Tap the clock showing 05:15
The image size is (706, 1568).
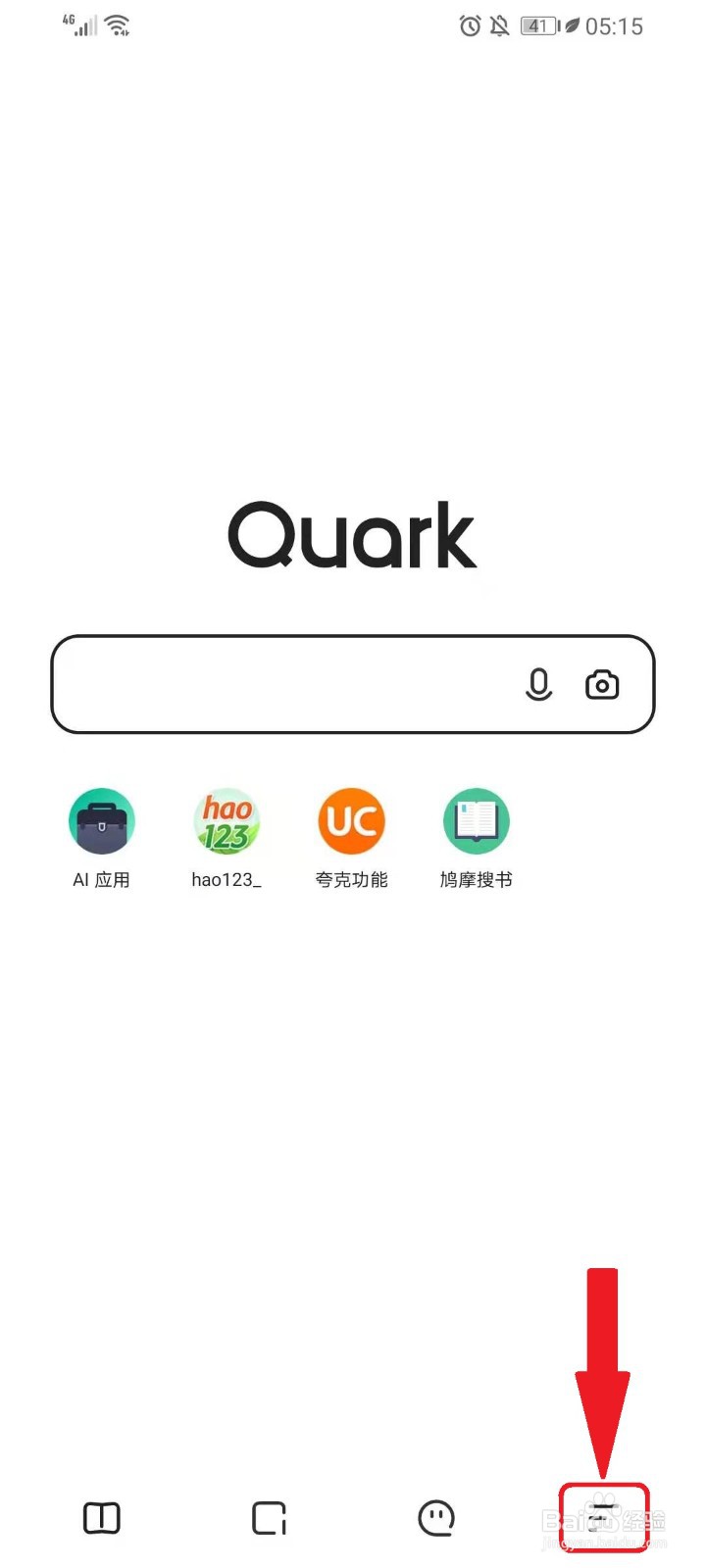pyautogui.click(x=617, y=26)
